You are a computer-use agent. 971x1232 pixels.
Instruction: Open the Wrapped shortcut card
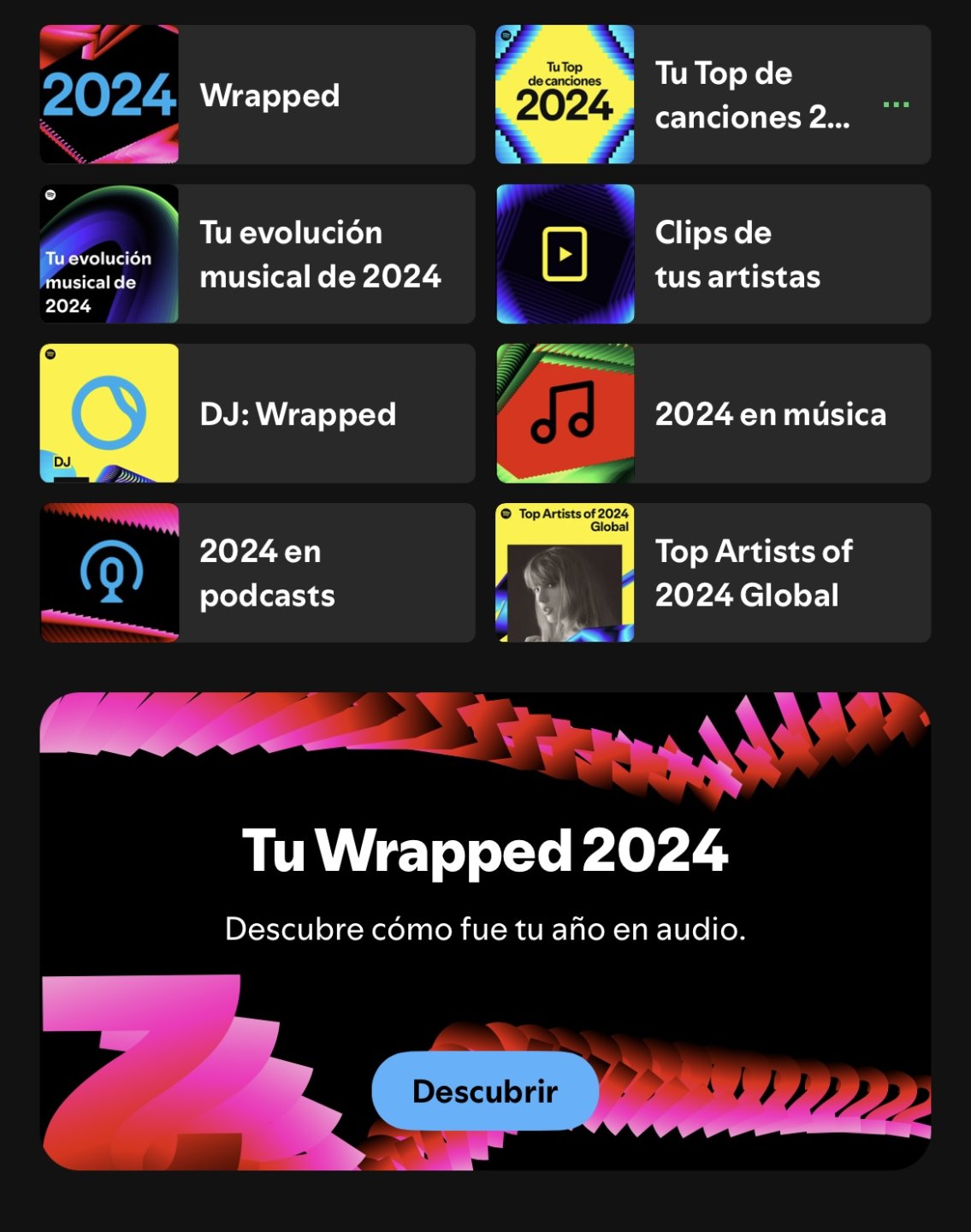pyautogui.click(x=257, y=95)
